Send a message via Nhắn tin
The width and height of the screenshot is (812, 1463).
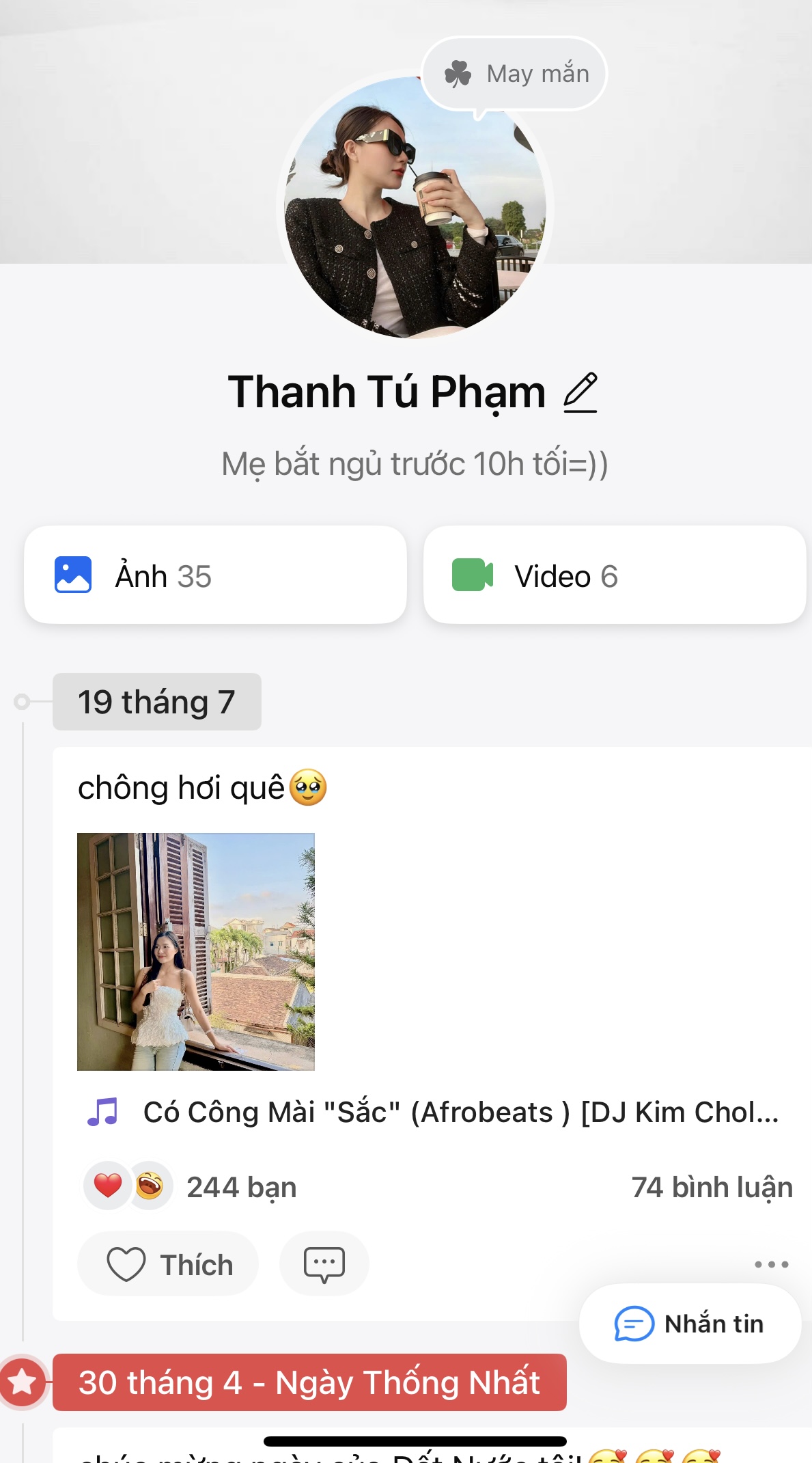click(690, 1324)
